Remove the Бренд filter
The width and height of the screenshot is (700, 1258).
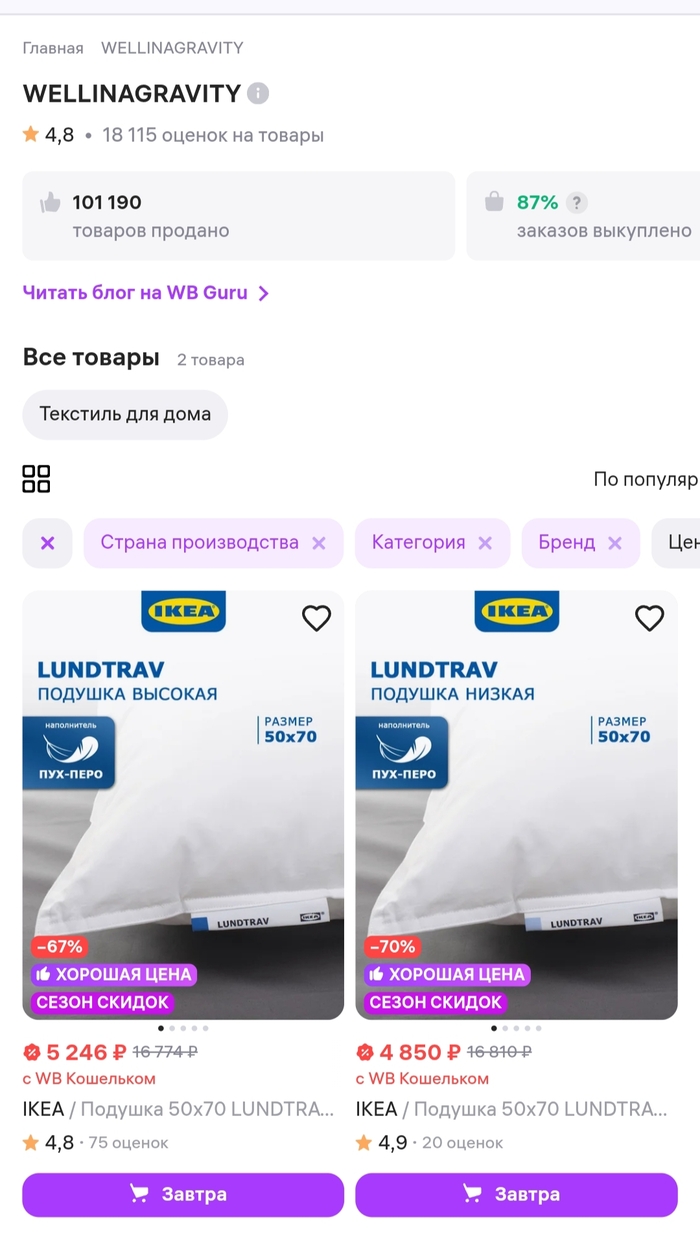[615, 543]
